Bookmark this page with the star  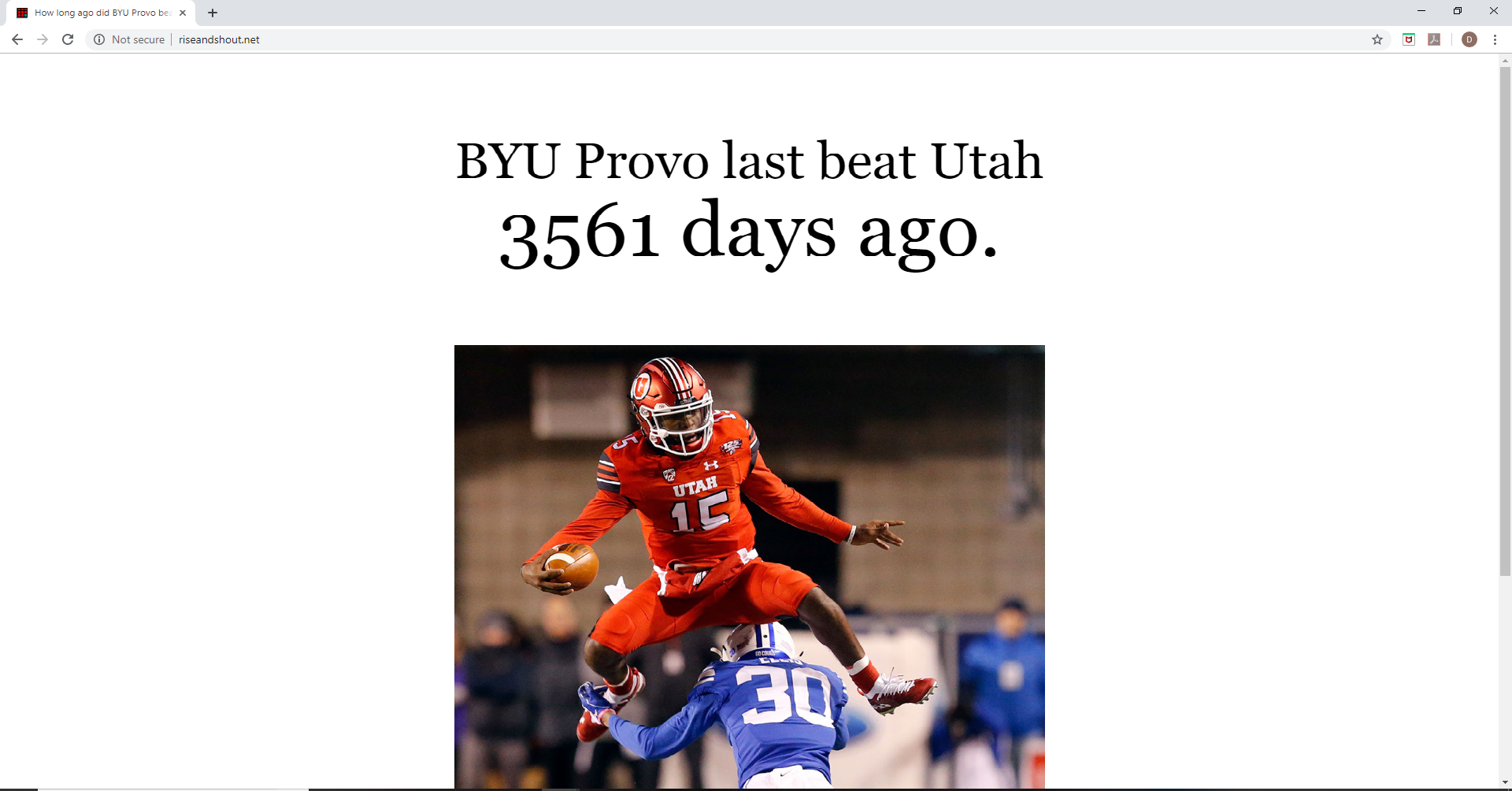1377,39
